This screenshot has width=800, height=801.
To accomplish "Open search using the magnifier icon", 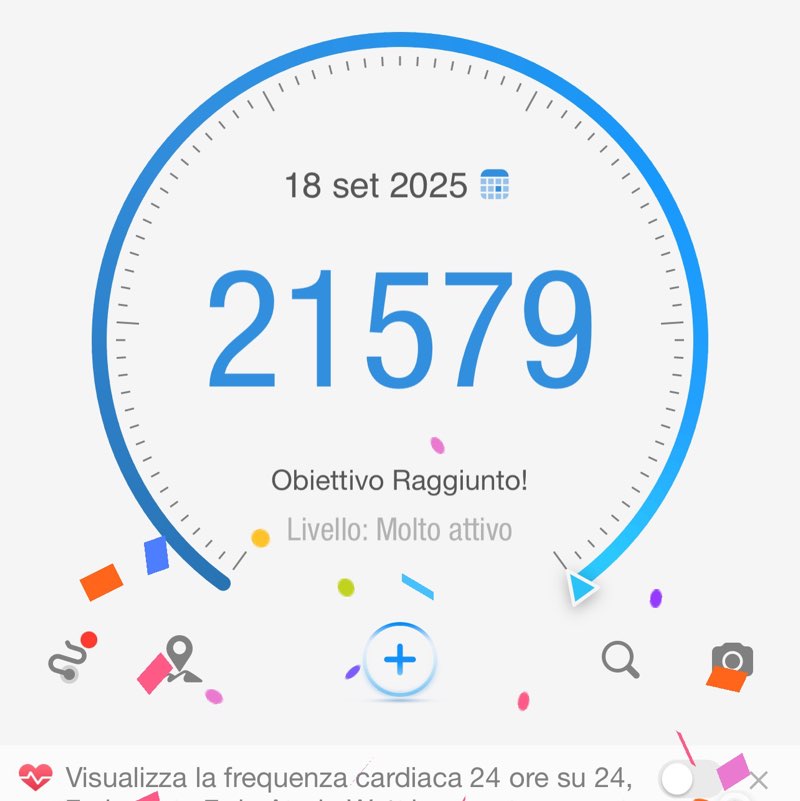I will click(x=622, y=660).
